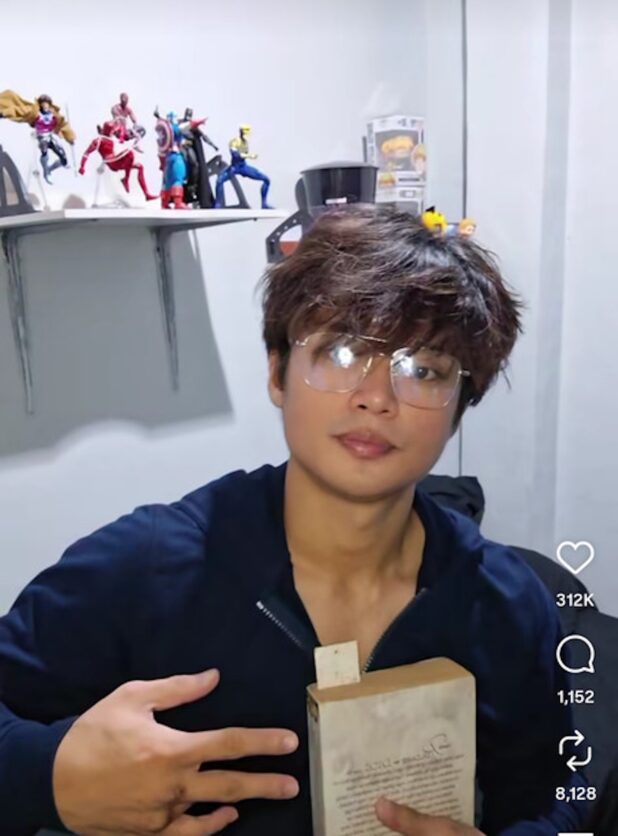Open the comments on this video
The image size is (618, 836).
[x=575, y=654]
